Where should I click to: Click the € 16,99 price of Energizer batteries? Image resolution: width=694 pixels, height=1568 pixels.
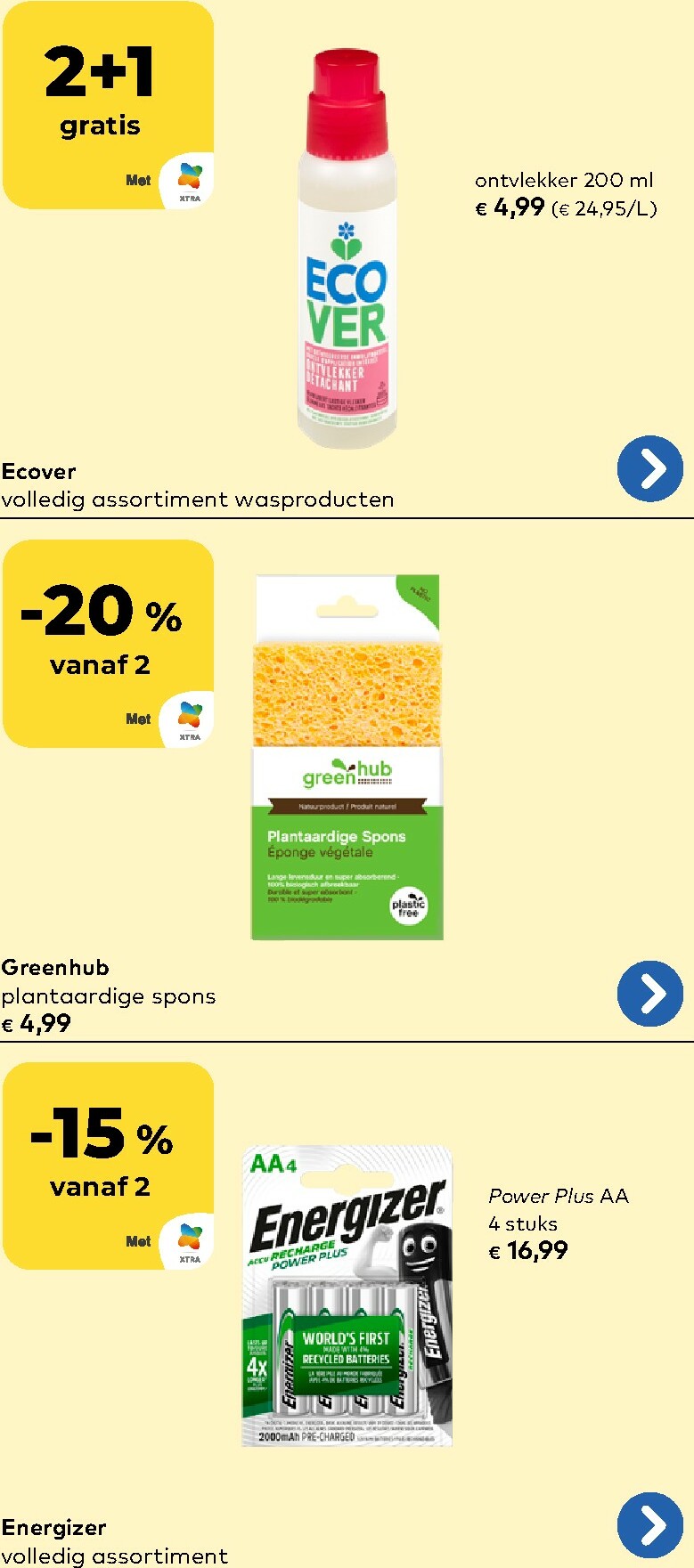tap(527, 1250)
